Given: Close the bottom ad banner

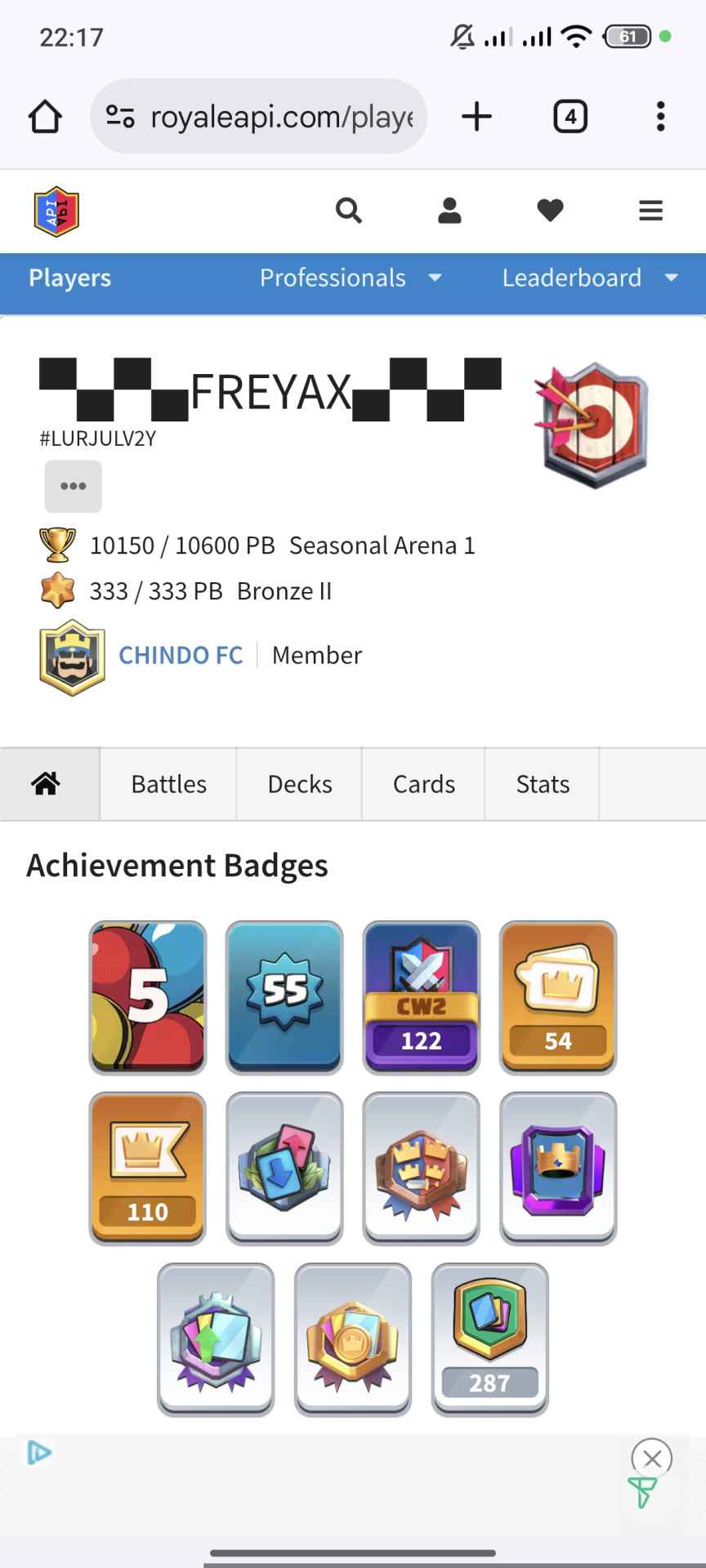Looking at the screenshot, I should (651, 1459).
